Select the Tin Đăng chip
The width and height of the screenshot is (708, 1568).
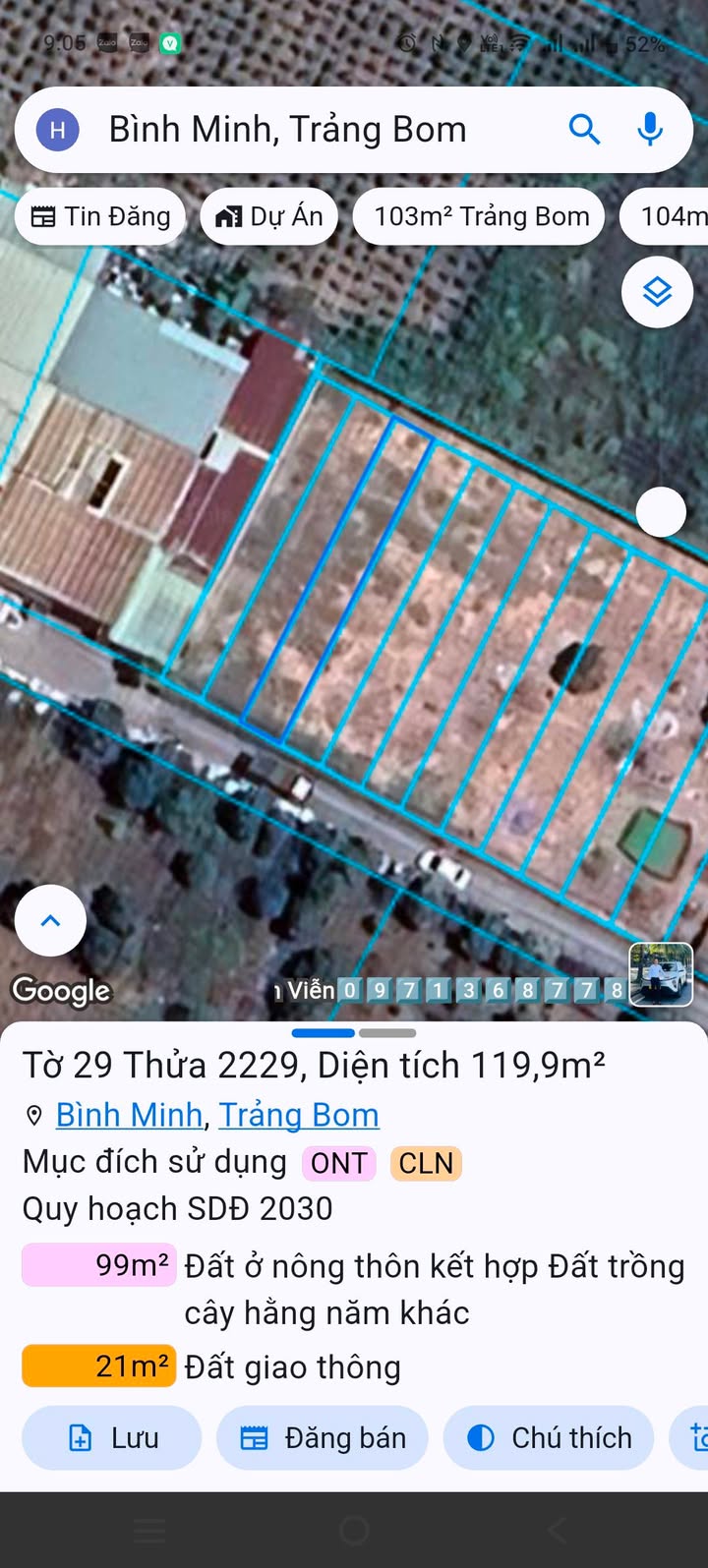tap(100, 216)
